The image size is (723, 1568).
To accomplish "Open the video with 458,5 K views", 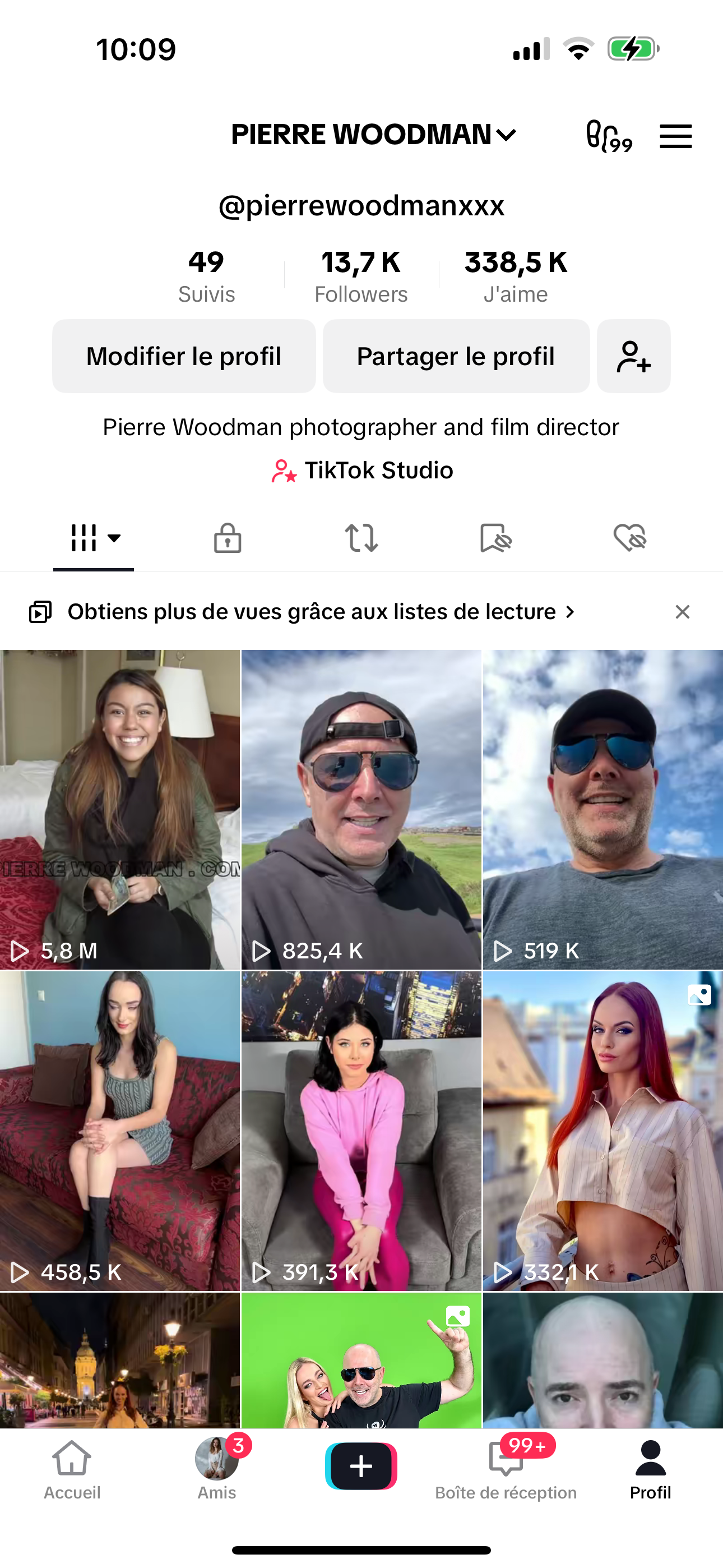I will [x=120, y=1131].
